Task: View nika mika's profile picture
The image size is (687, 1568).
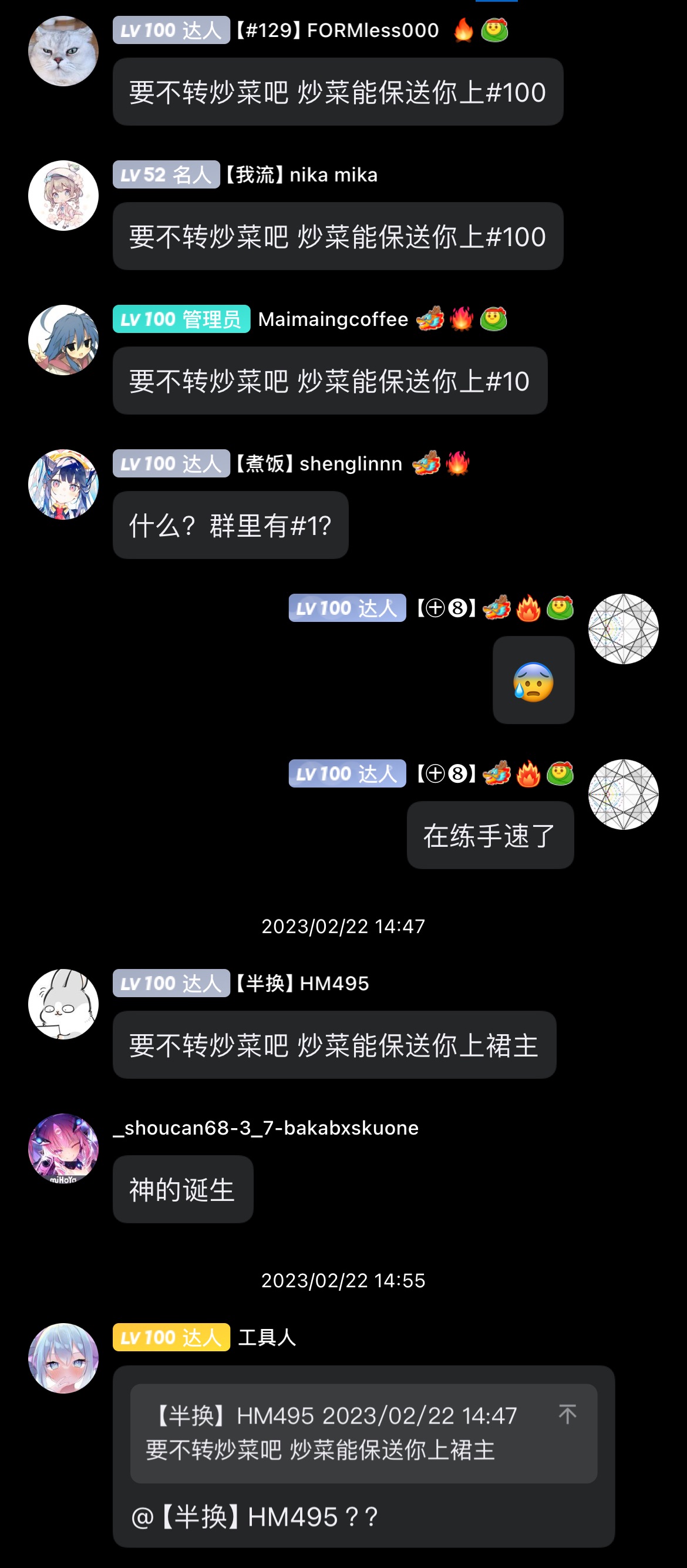Action: point(63,196)
